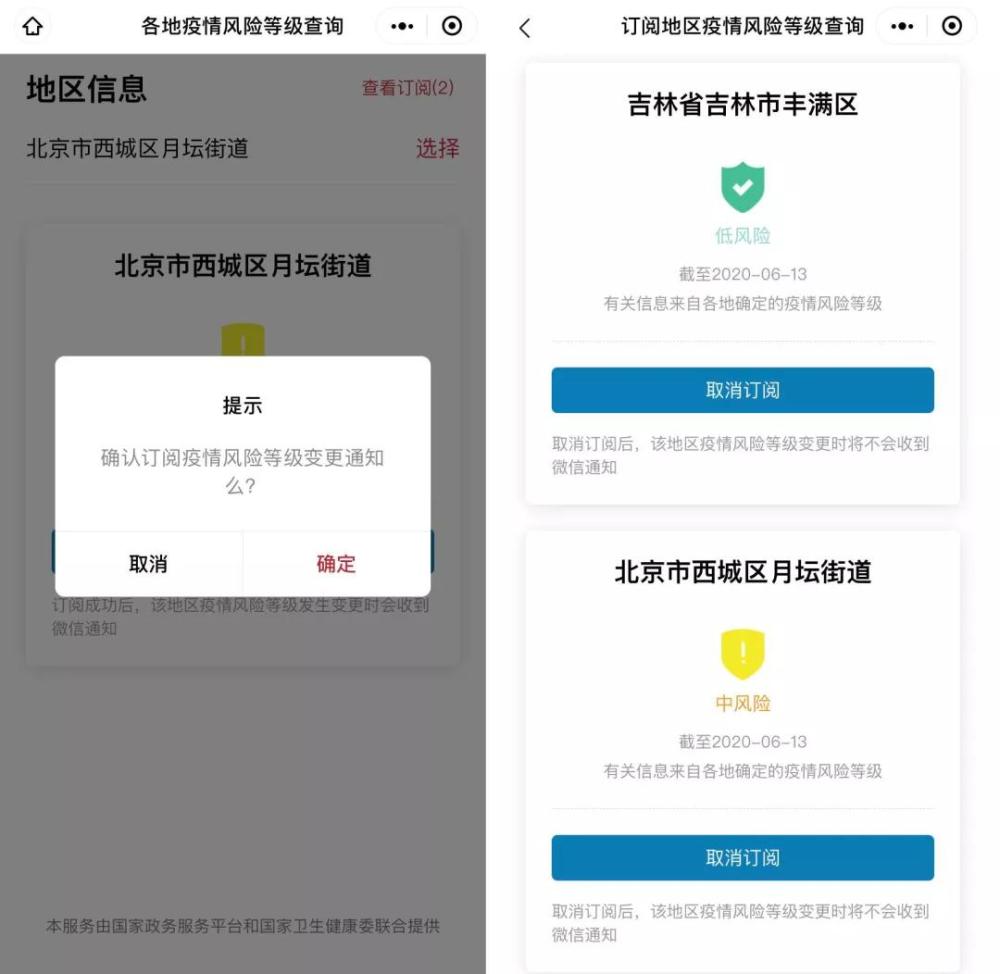This screenshot has width=1000, height=974.
Task: Tap 取消 in the 提示 dialog
Action: [x=148, y=564]
